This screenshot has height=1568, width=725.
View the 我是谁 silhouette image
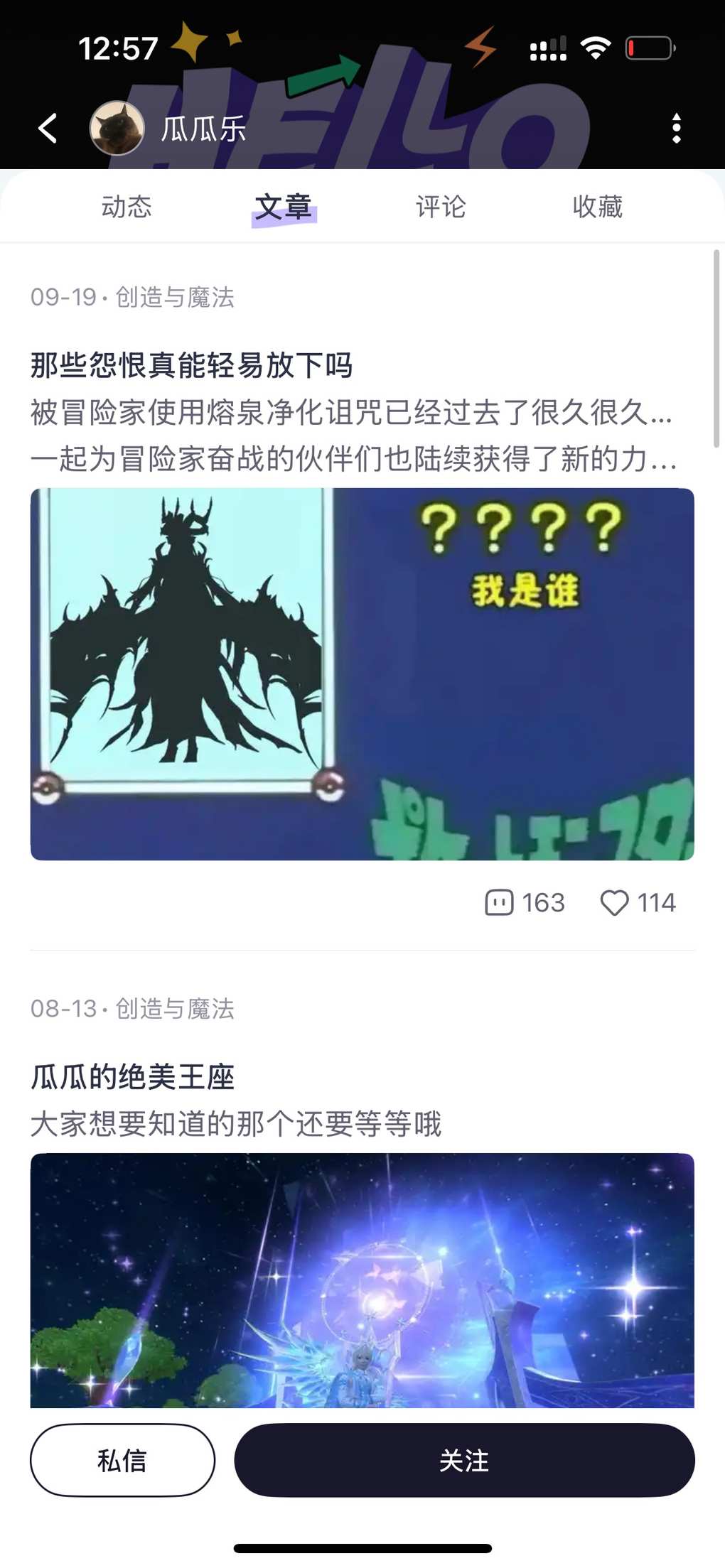pyautogui.click(x=362, y=674)
